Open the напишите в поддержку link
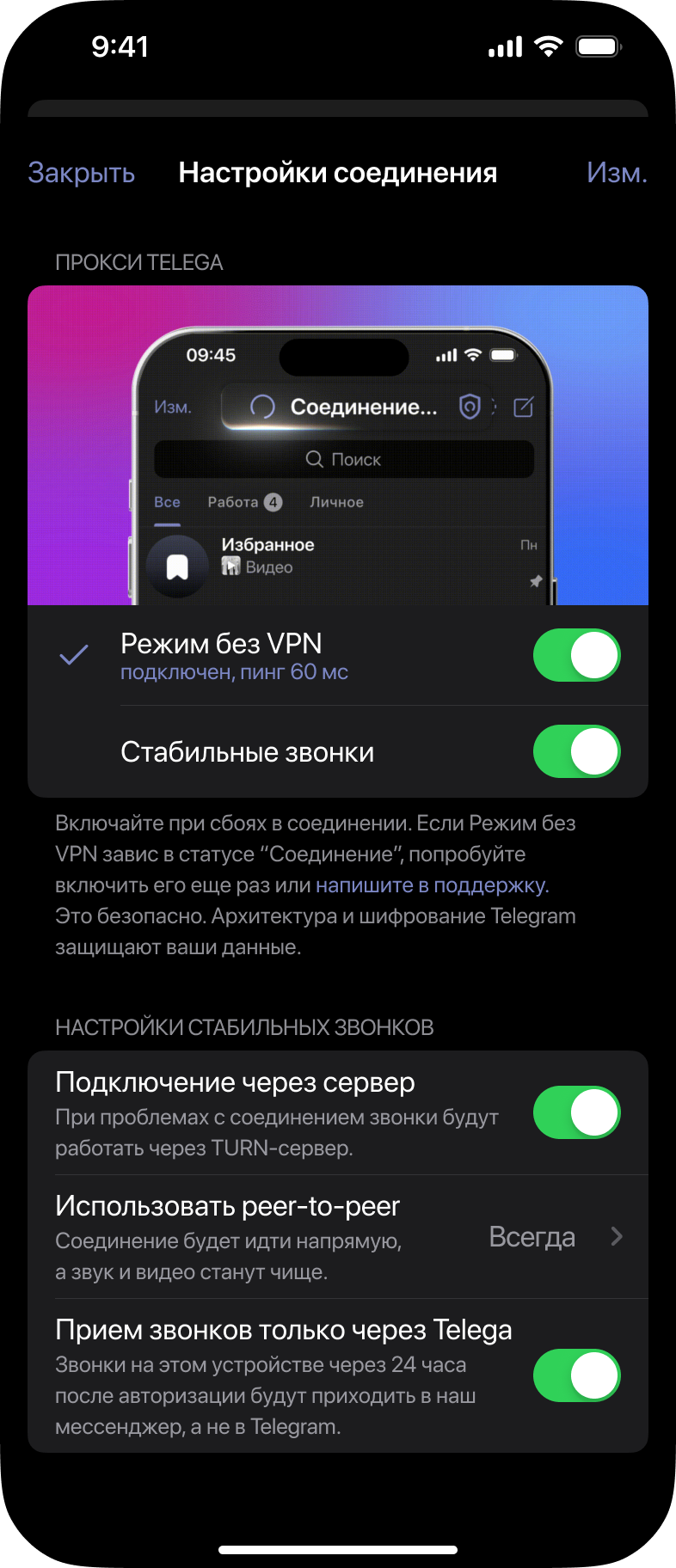Screen dimensions: 676x1568 [x=432, y=885]
